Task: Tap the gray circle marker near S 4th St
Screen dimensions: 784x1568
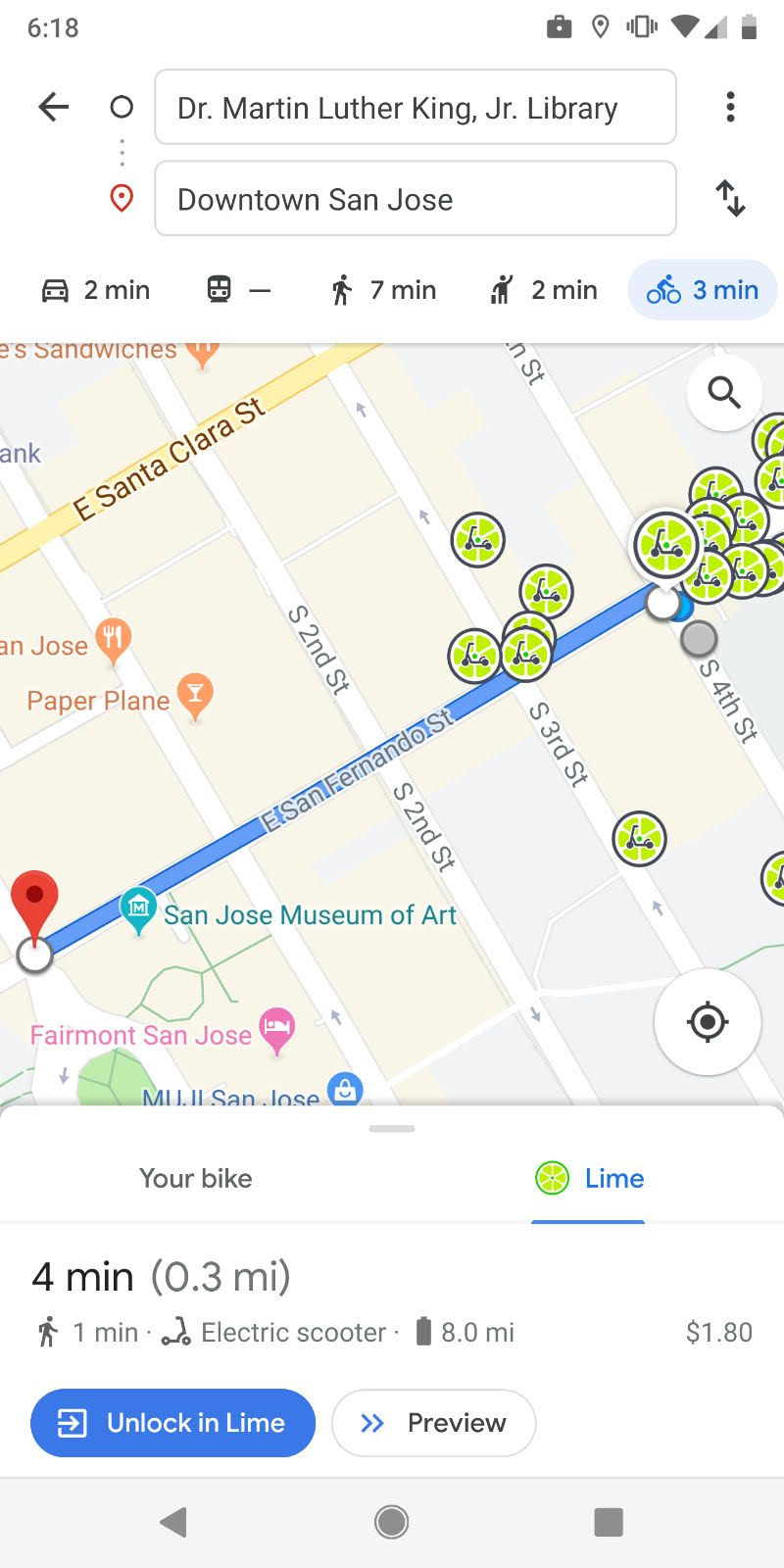Action: tap(699, 639)
